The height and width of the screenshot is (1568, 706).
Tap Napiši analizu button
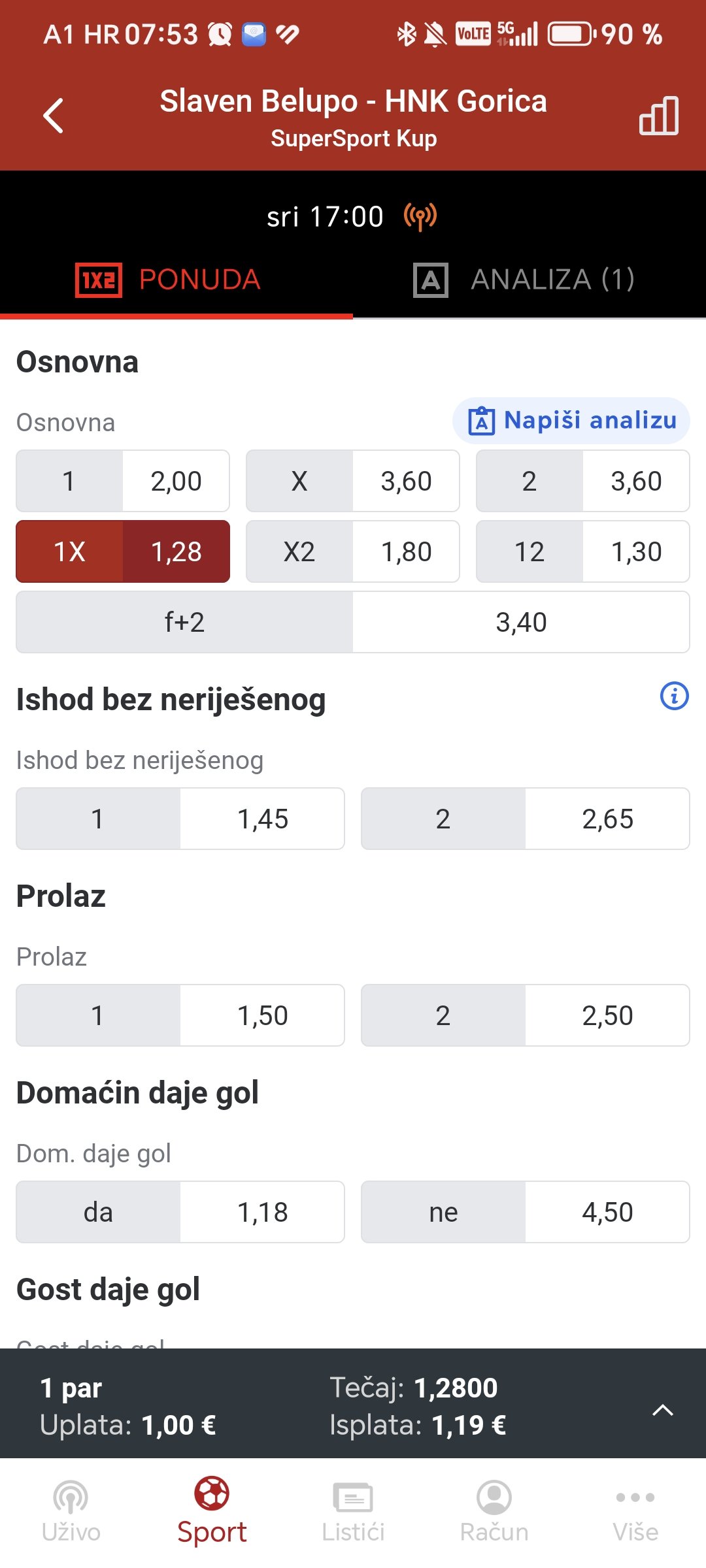click(x=571, y=420)
